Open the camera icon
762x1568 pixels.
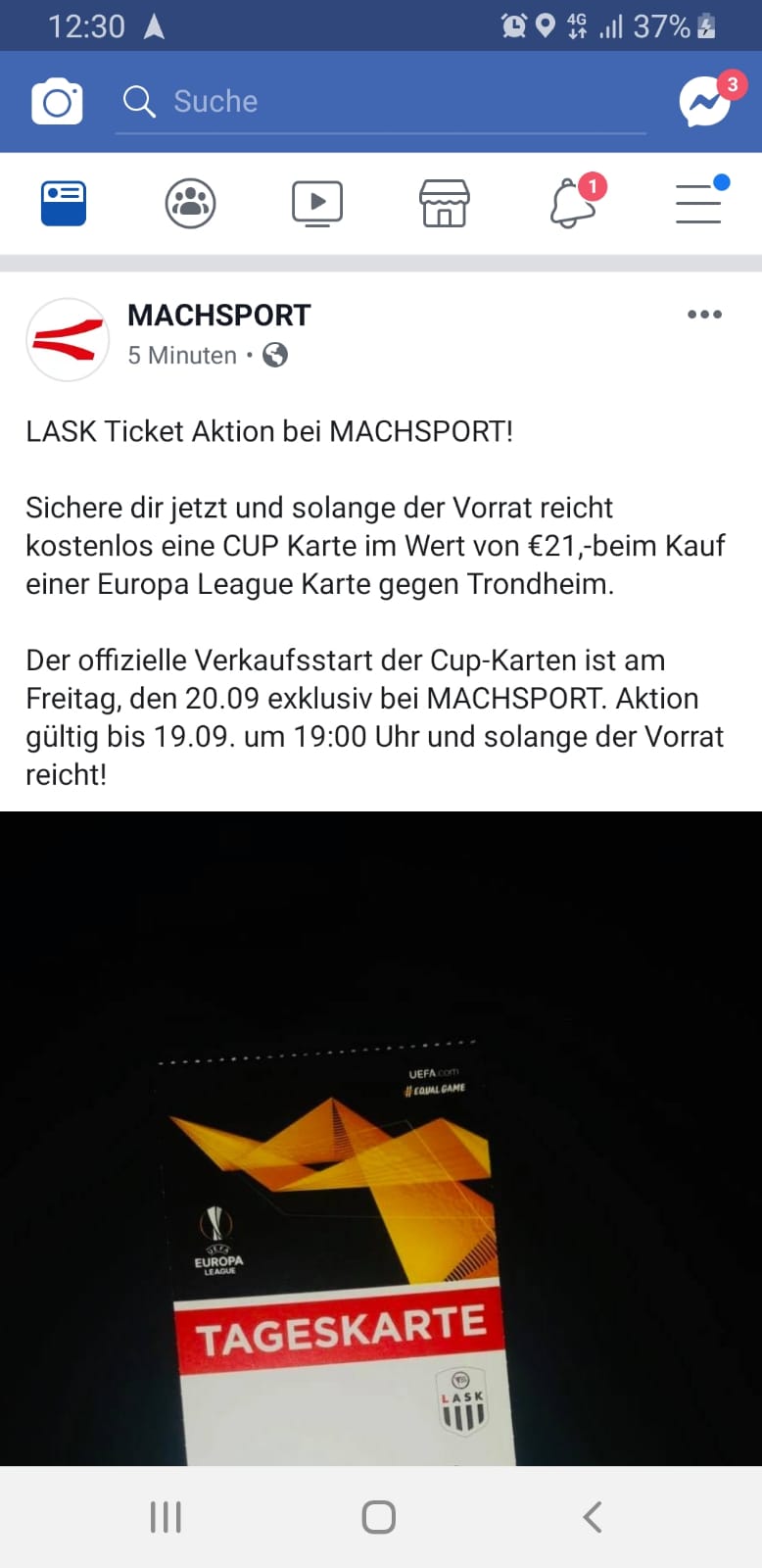(x=57, y=101)
